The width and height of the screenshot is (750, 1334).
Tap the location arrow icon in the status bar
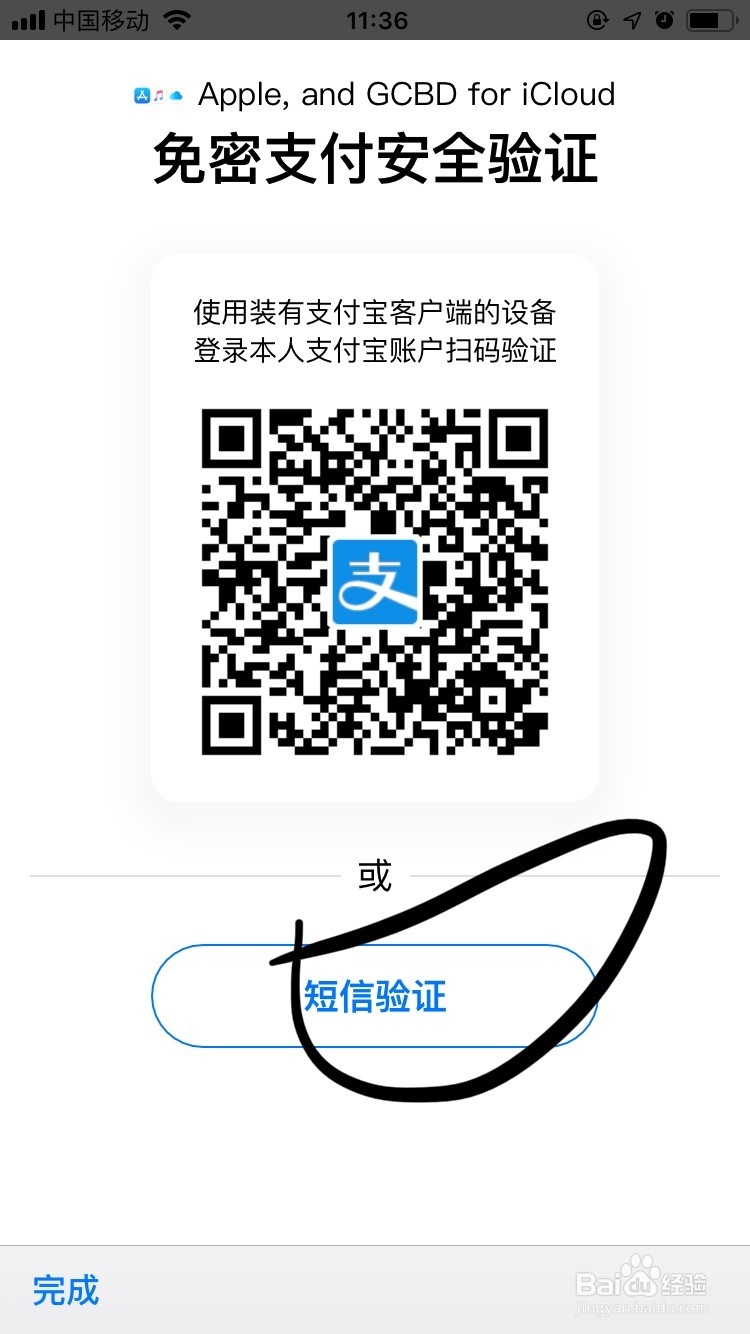tap(632, 19)
